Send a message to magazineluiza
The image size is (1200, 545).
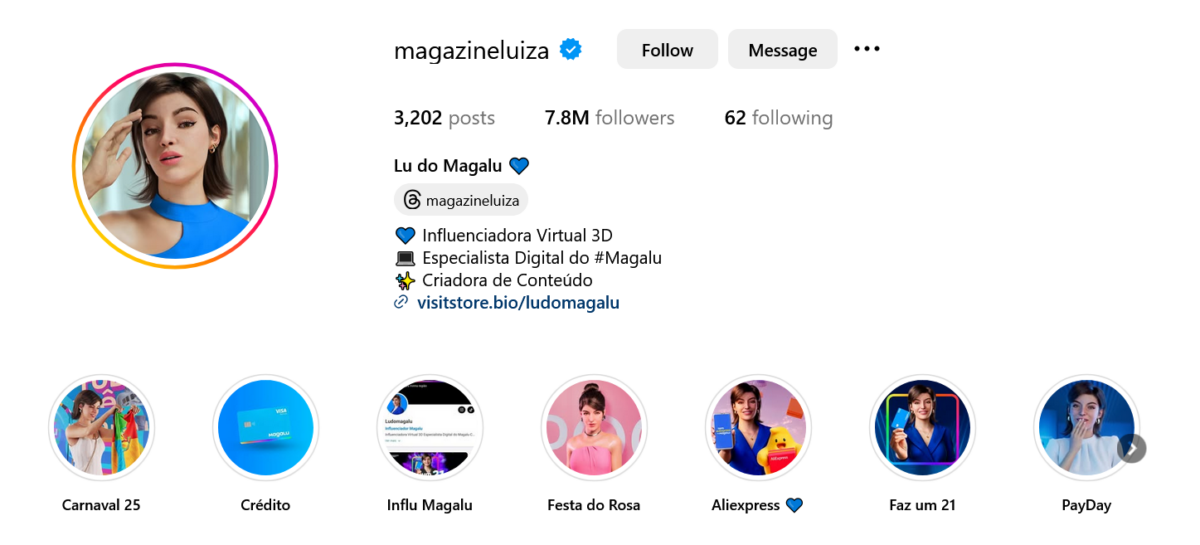pos(782,50)
